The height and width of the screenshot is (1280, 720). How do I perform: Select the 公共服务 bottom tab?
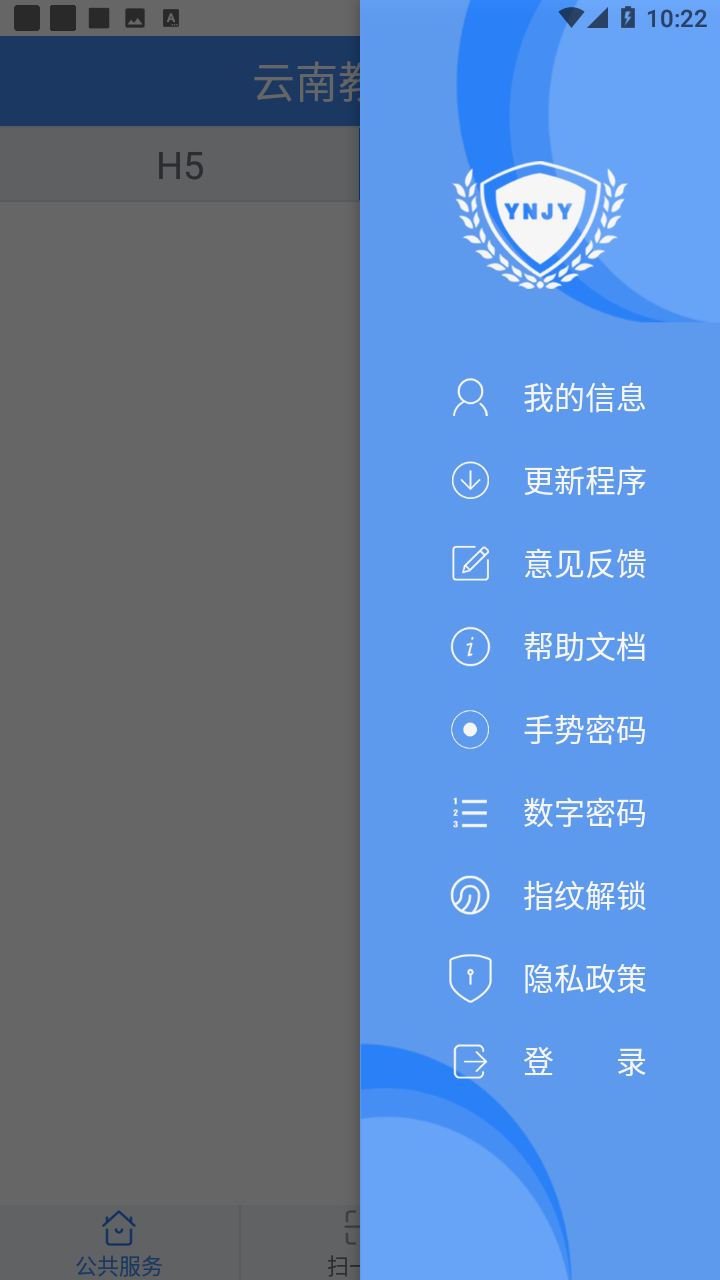pyautogui.click(x=119, y=1244)
